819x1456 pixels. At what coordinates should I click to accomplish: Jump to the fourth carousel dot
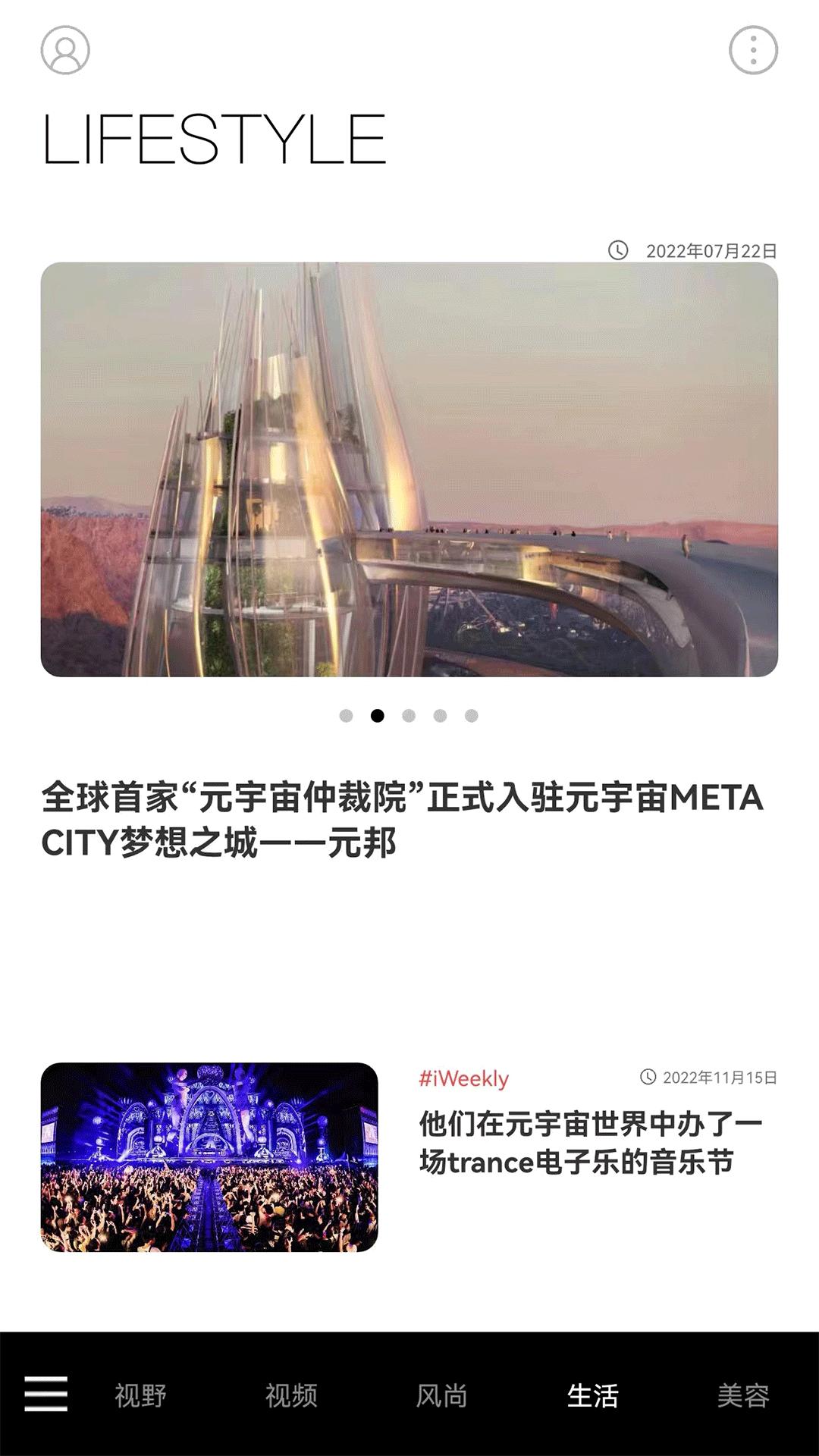tap(441, 714)
